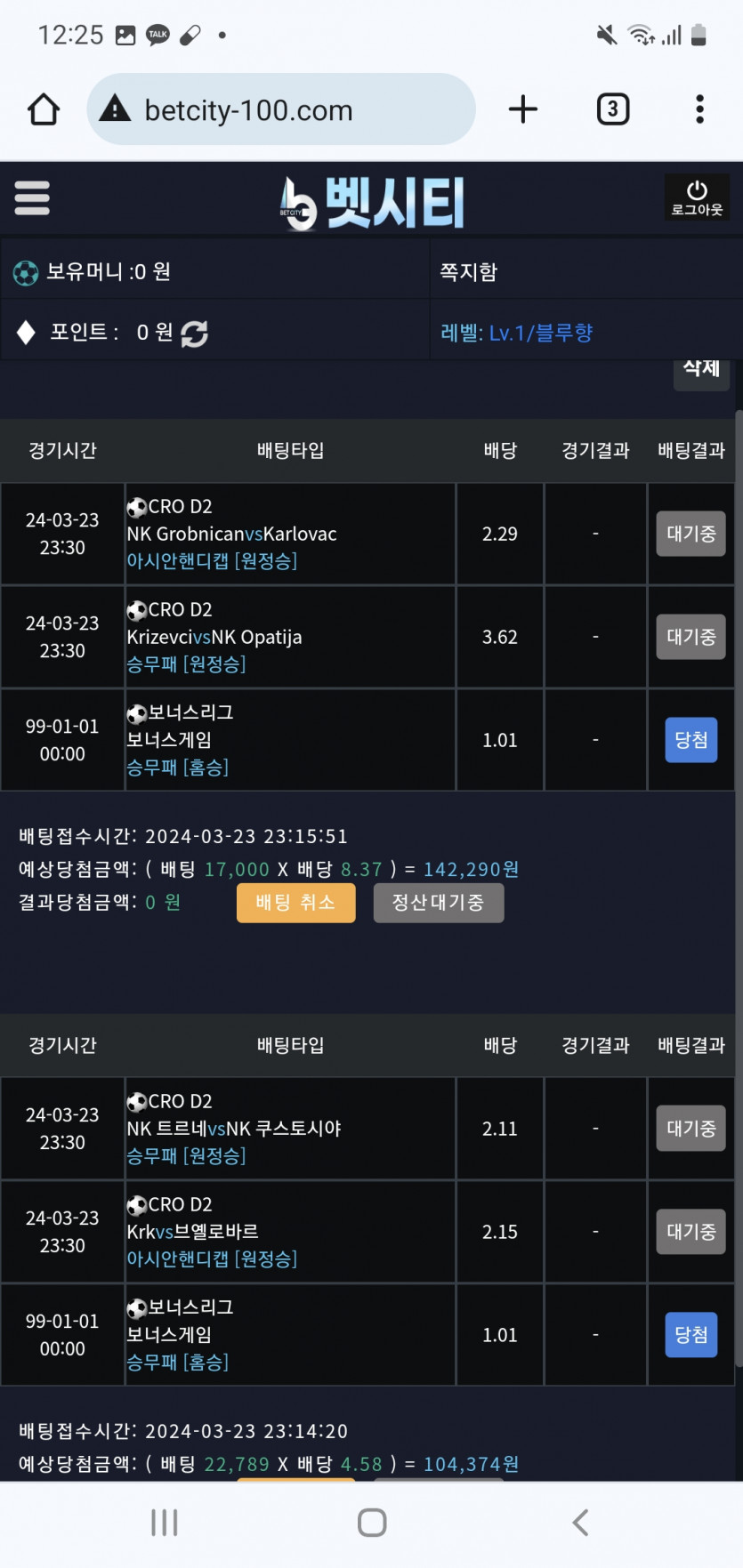This screenshot has height=1568, width=743.
Task: Go back using the system back button
Action: click(580, 1523)
